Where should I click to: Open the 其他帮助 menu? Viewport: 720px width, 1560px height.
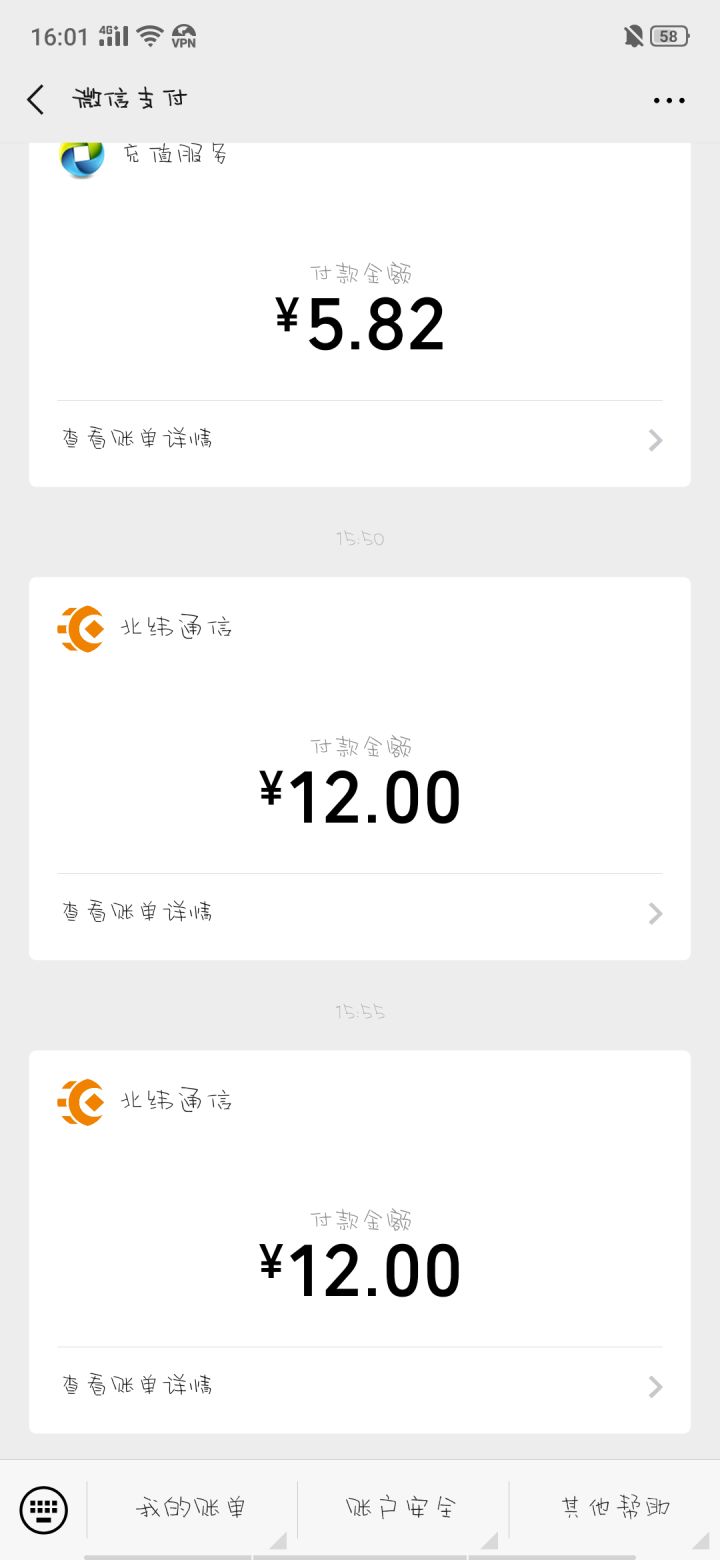[x=614, y=1509]
